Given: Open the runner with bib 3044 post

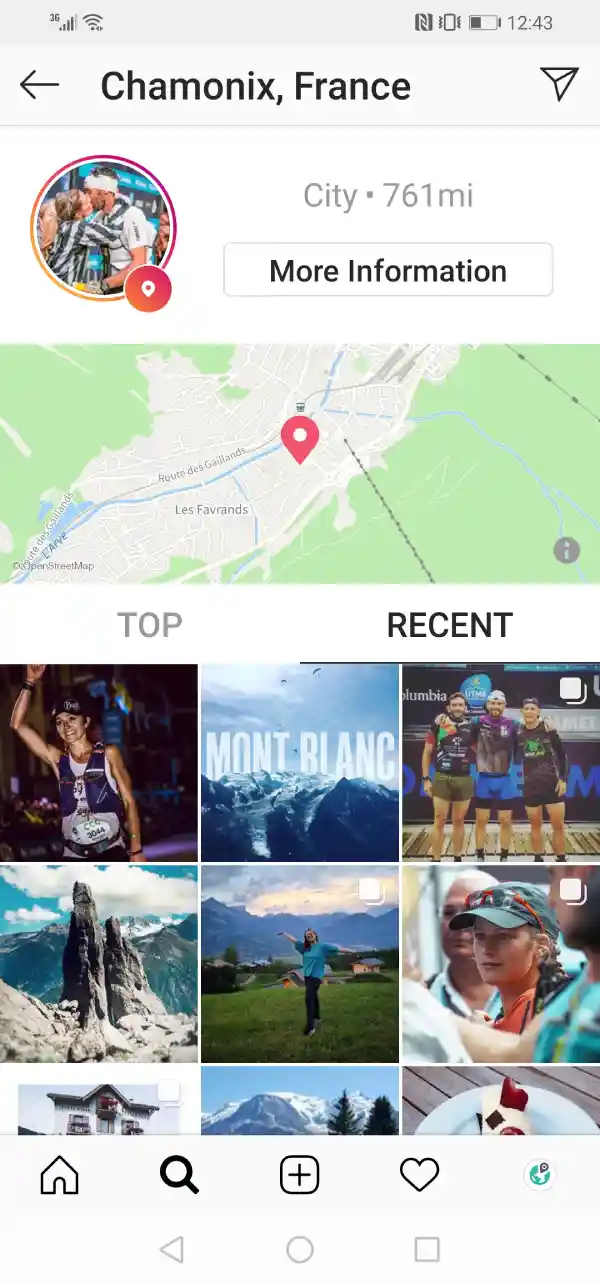Looking at the screenshot, I should [x=99, y=762].
